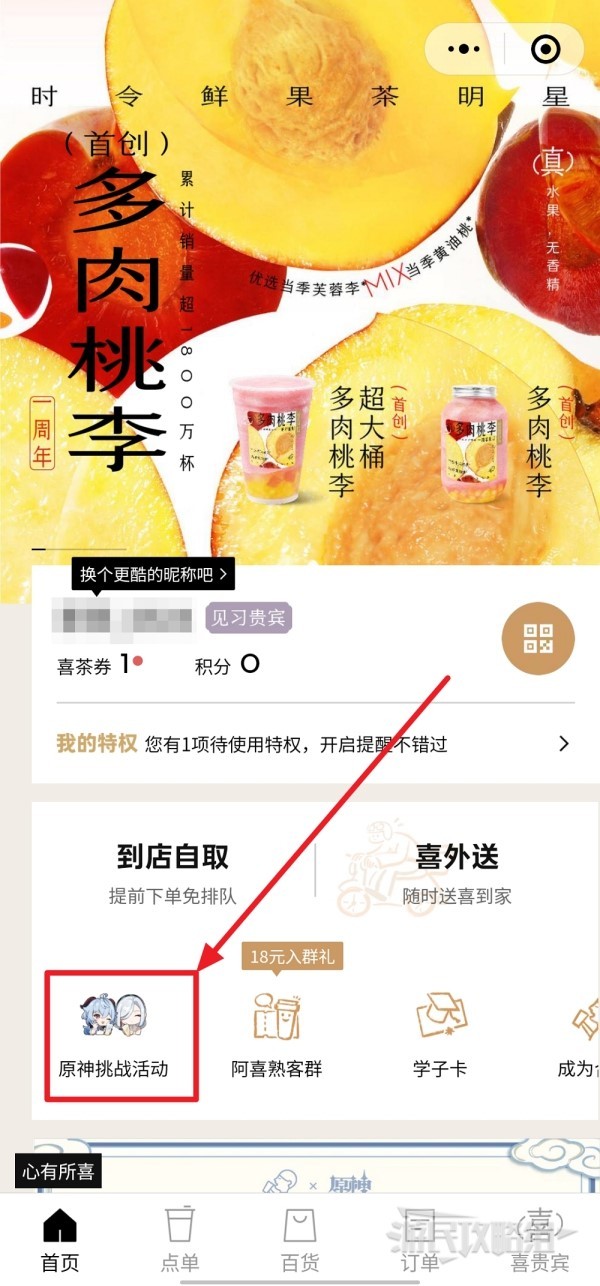Switch to the 喜贵宾 tab
Viewport: 600px width, 1286px height.
pyautogui.click(x=540, y=1240)
